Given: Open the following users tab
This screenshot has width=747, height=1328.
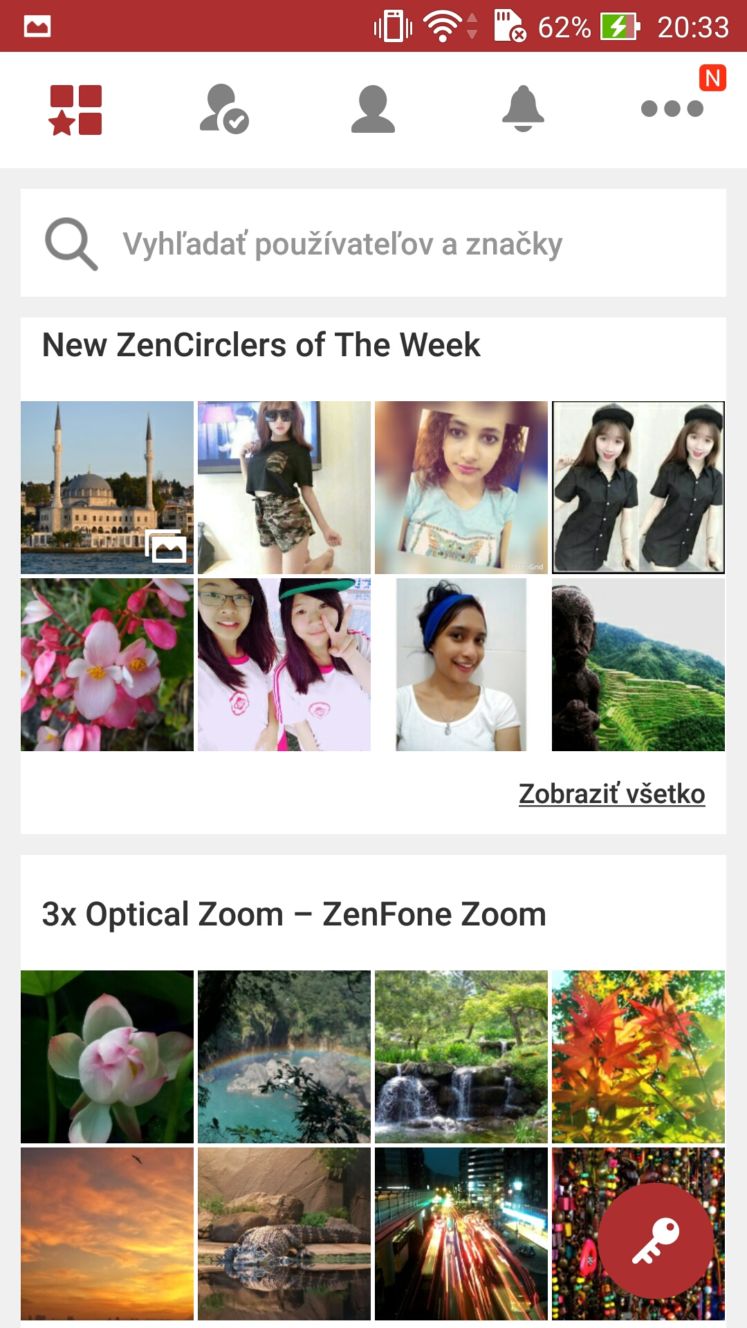Looking at the screenshot, I should coord(224,109).
